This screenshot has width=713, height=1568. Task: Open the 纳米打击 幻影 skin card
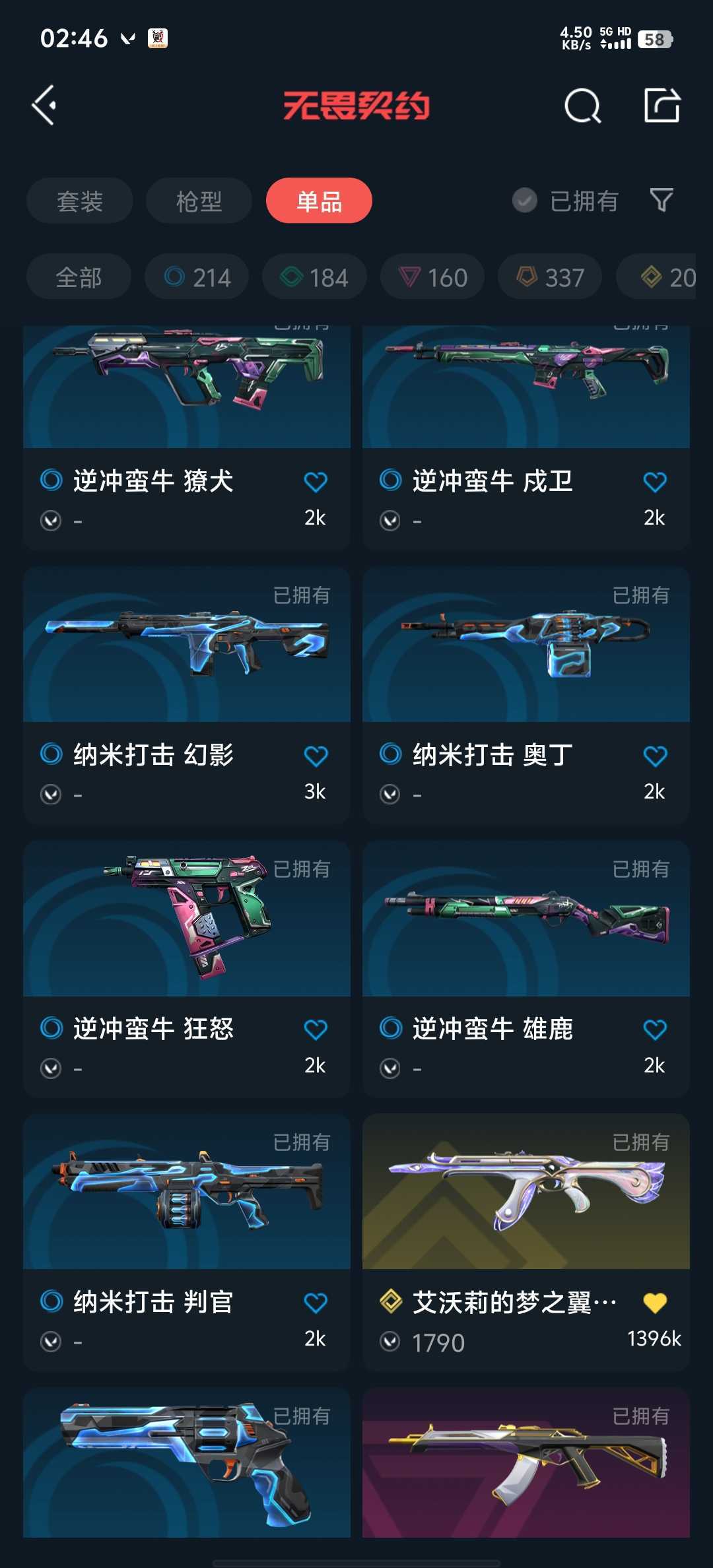pos(187,660)
